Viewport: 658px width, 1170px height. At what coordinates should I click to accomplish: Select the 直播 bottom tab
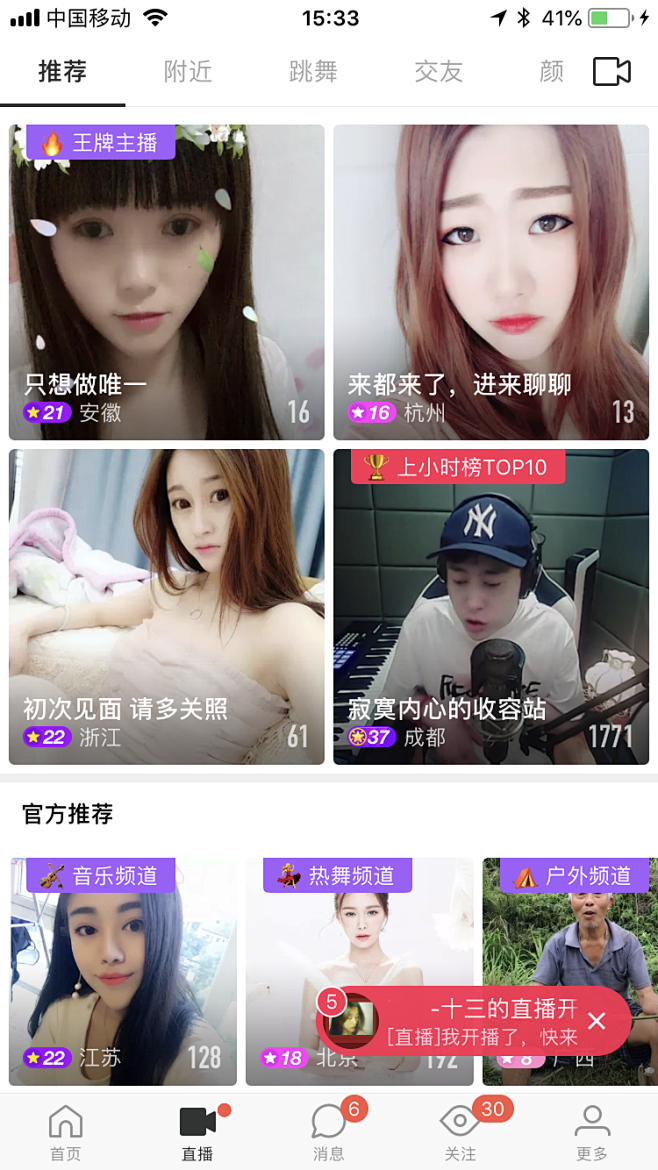click(197, 1132)
